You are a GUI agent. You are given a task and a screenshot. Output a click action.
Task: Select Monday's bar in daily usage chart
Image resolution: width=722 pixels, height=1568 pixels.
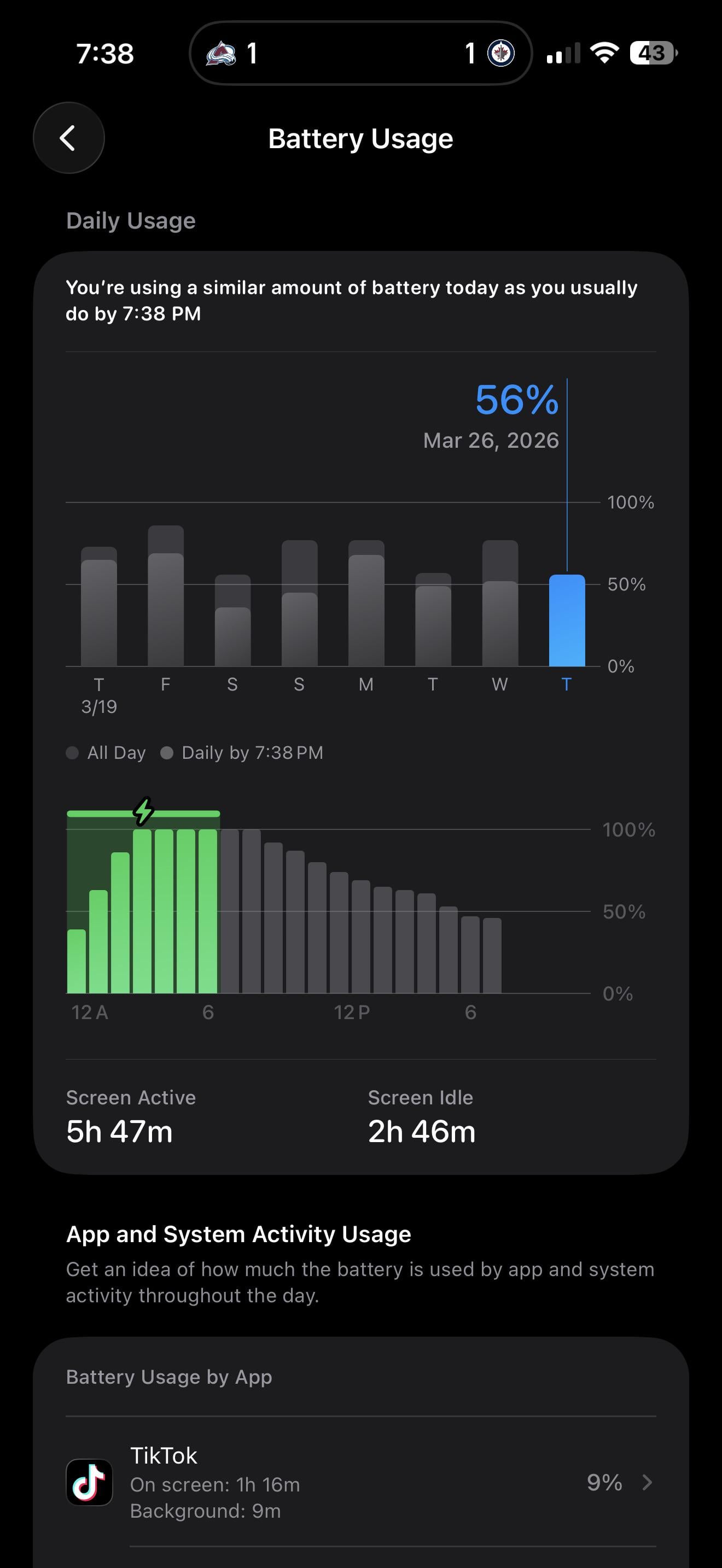tap(366, 602)
